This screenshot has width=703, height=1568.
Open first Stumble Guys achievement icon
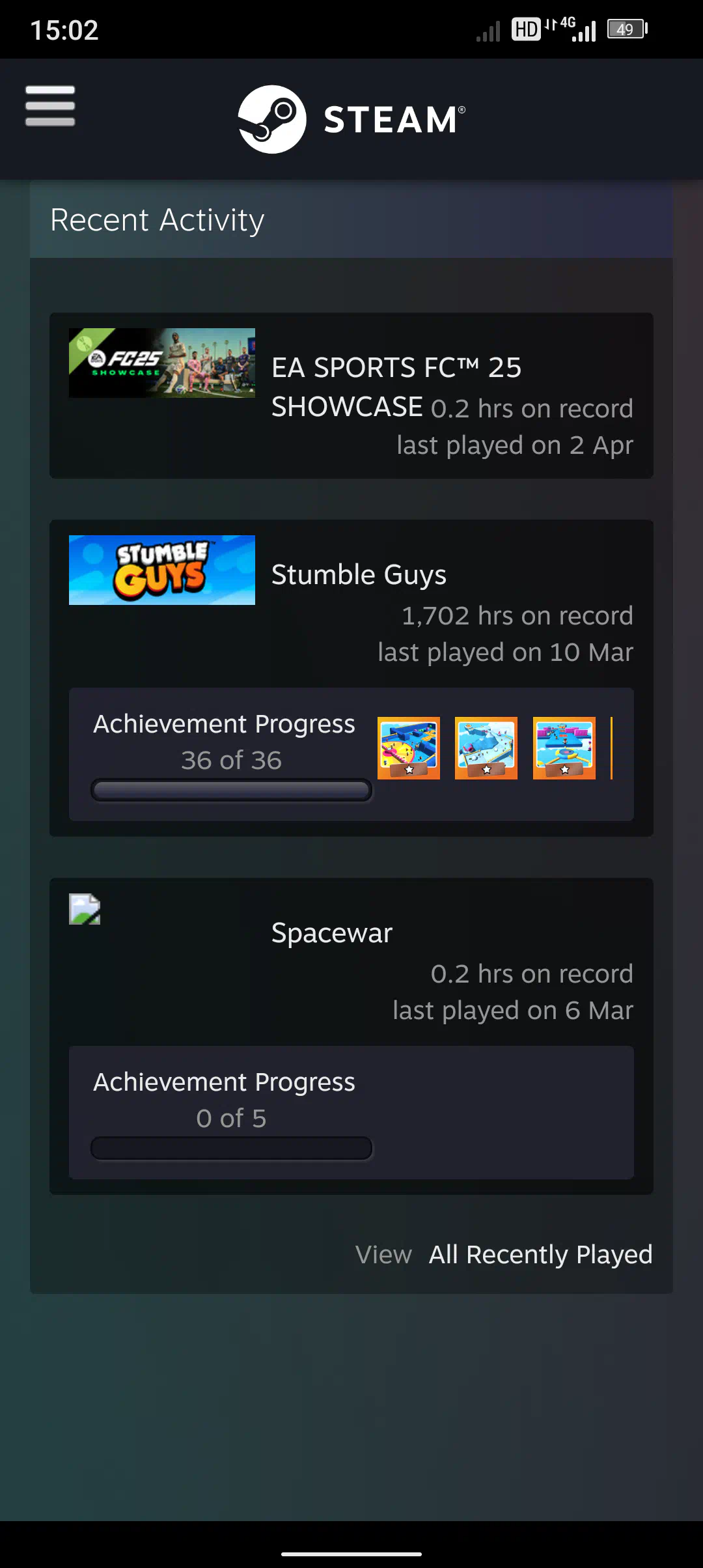(409, 748)
